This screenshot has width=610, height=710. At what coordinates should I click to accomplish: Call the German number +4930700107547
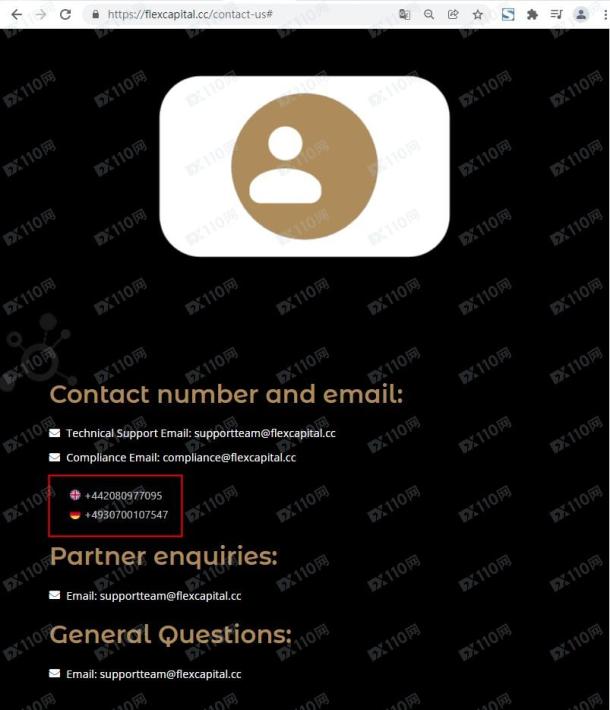coord(126,515)
